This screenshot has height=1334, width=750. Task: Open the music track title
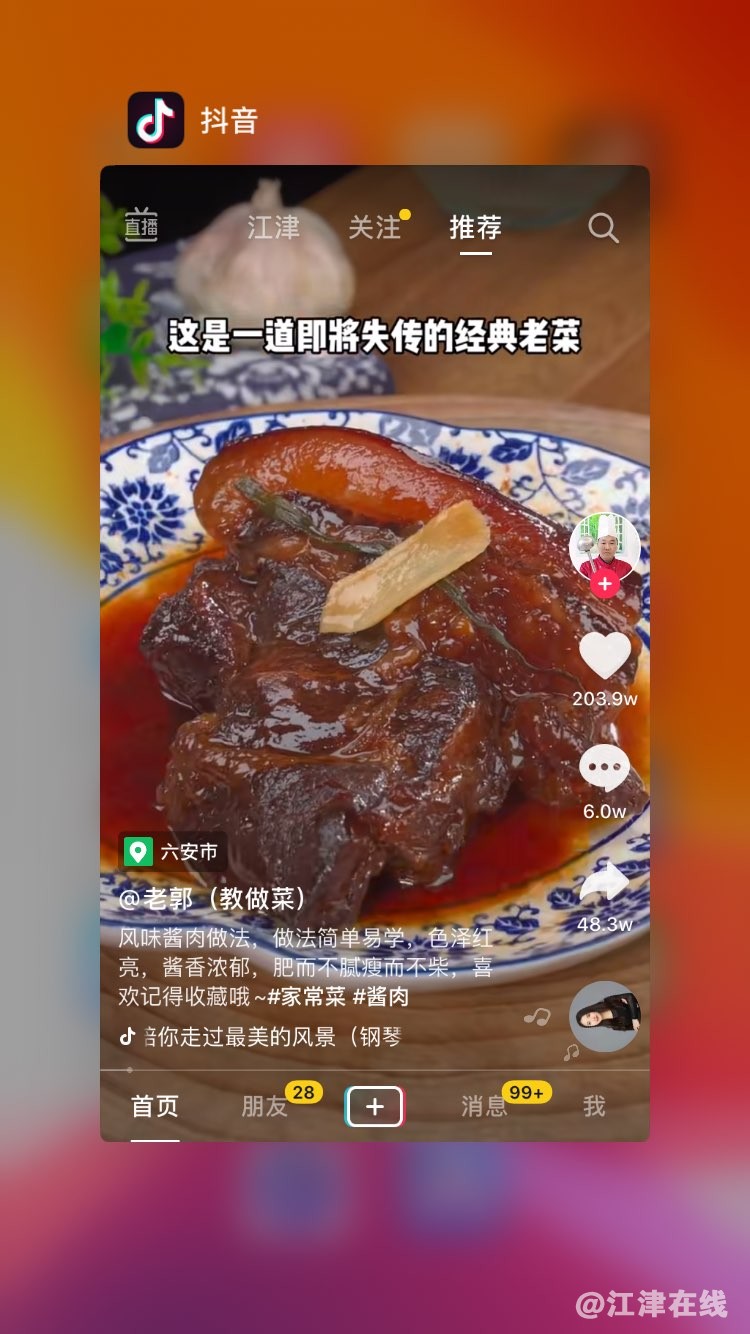click(270, 1036)
